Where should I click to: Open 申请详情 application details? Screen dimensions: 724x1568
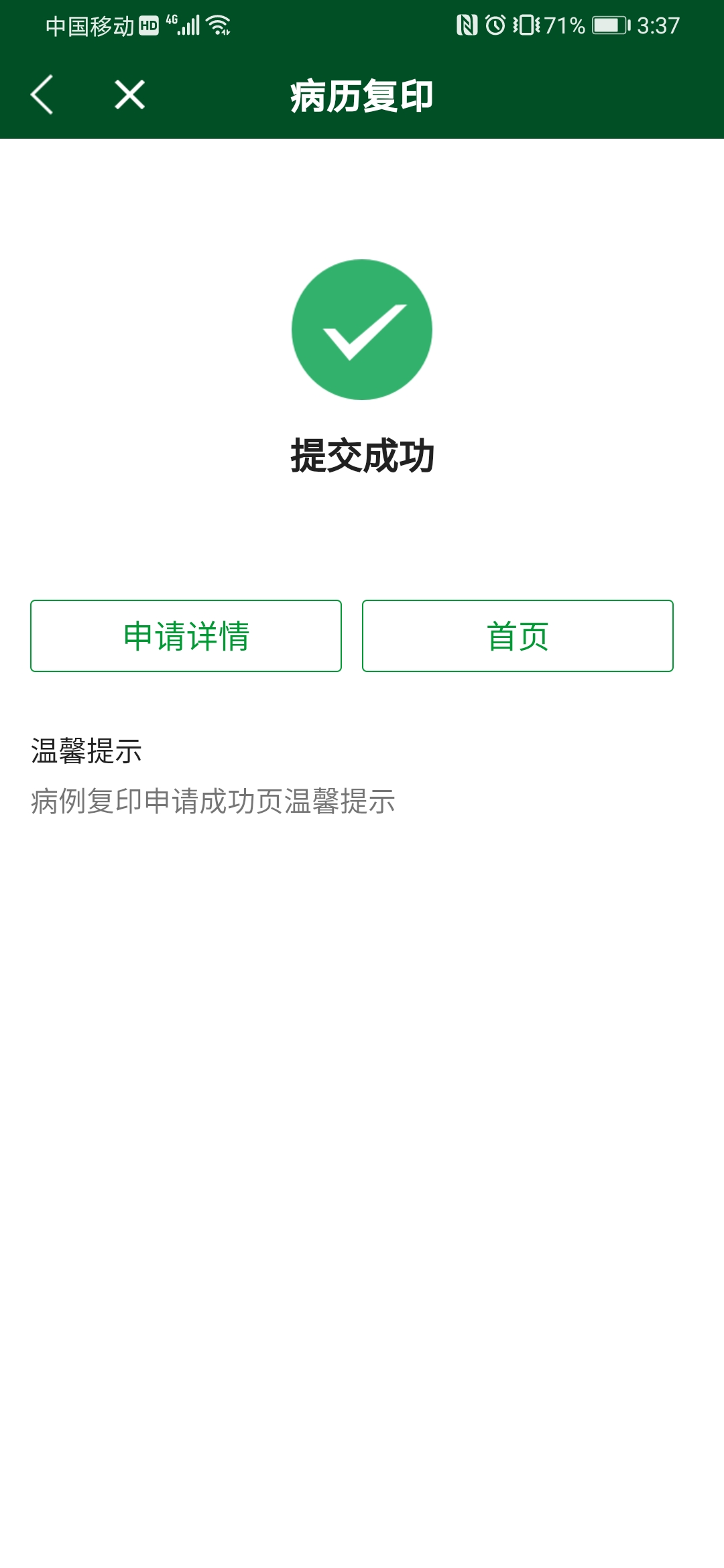(x=186, y=636)
